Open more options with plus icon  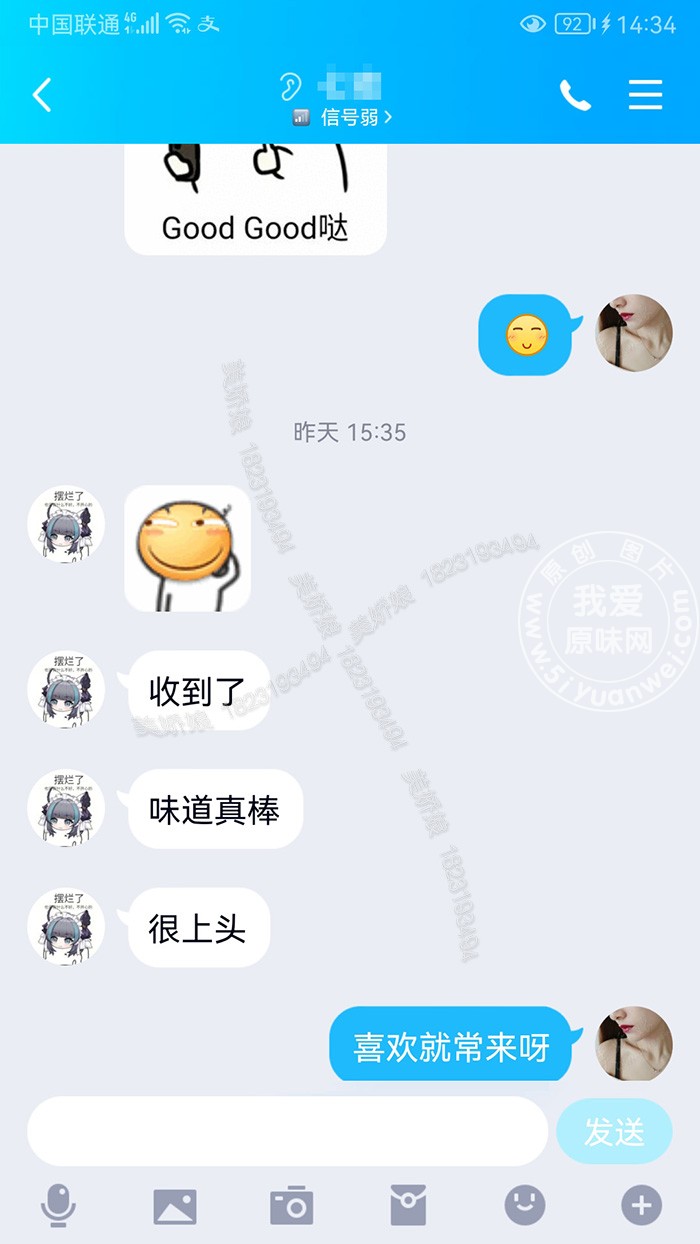pyautogui.click(x=641, y=1206)
